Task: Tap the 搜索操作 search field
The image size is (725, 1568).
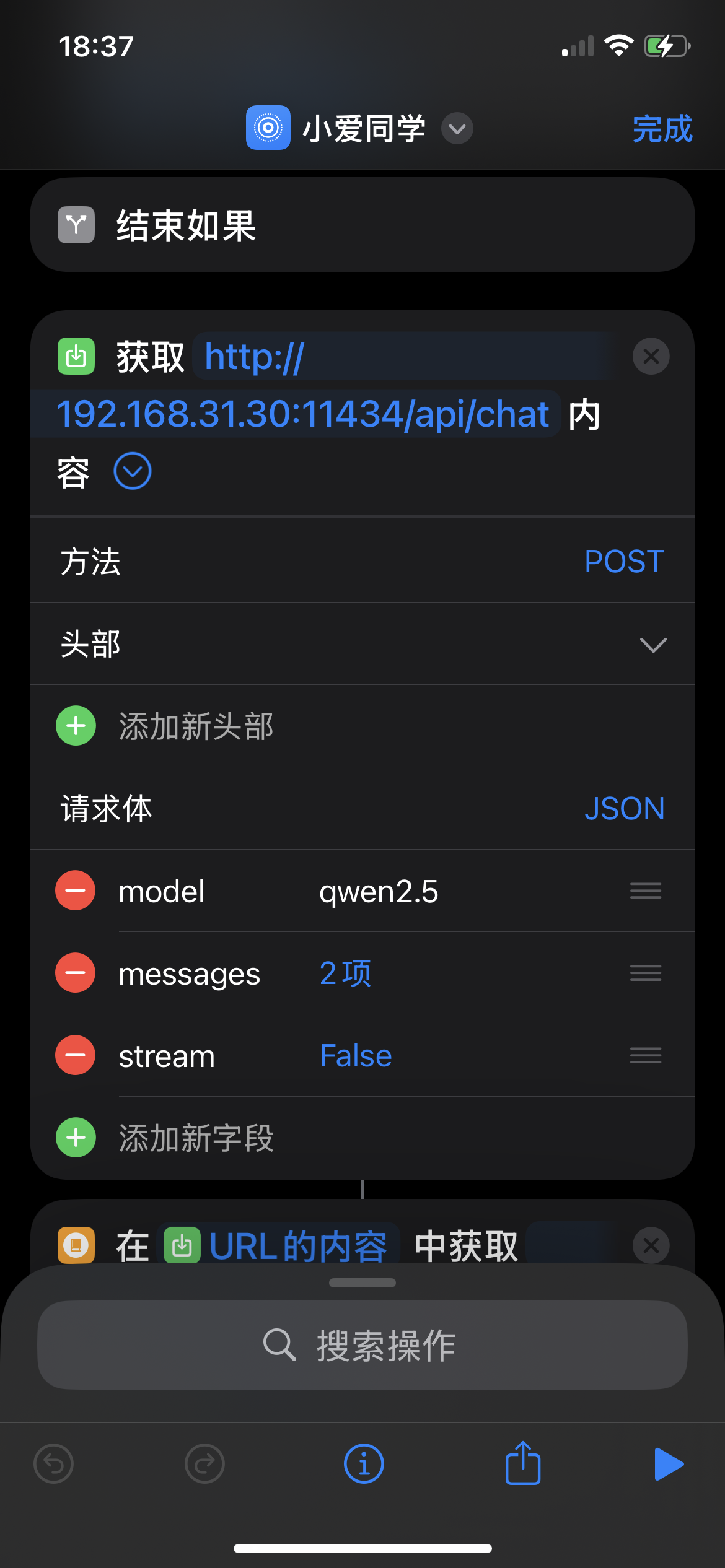Action: (362, 1345)
